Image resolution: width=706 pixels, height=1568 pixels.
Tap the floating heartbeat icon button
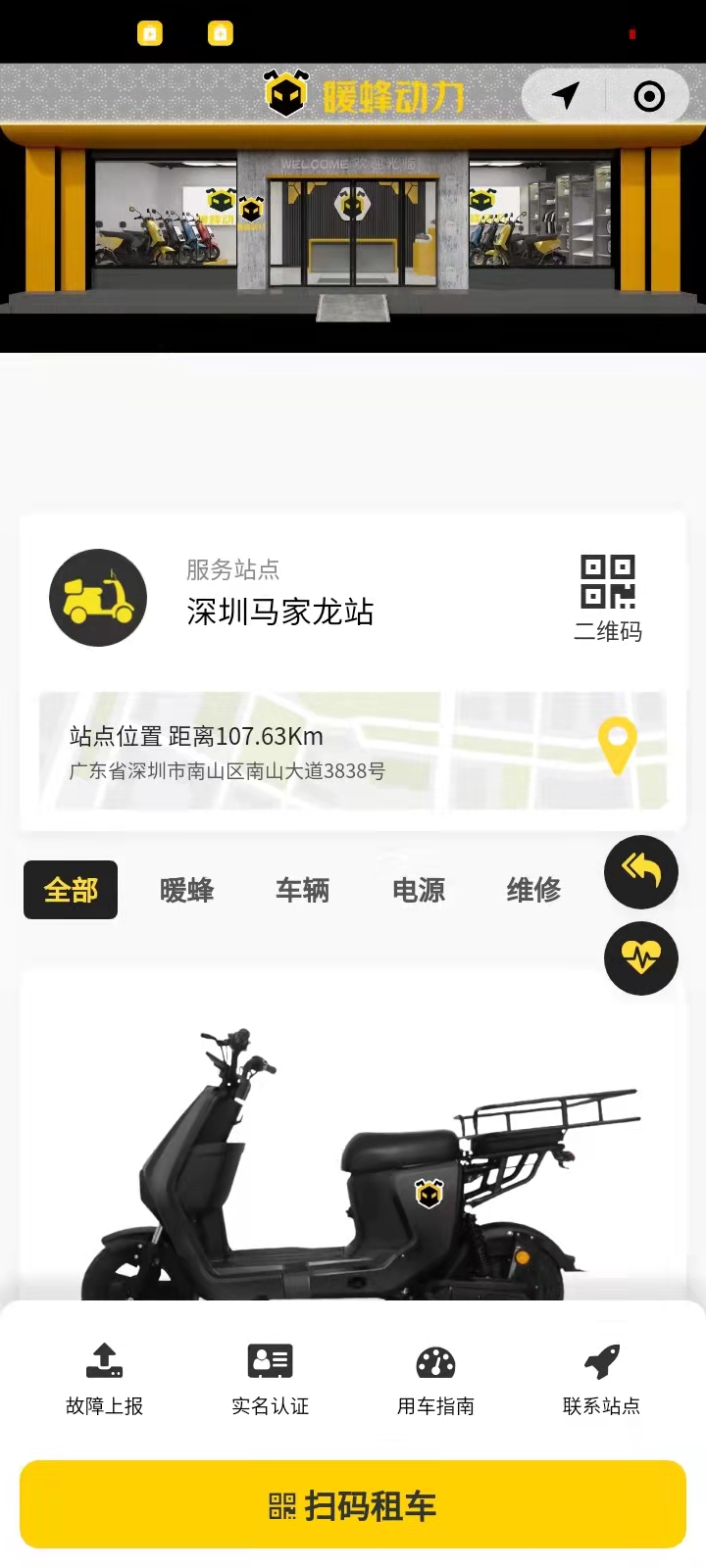point(640,957)
